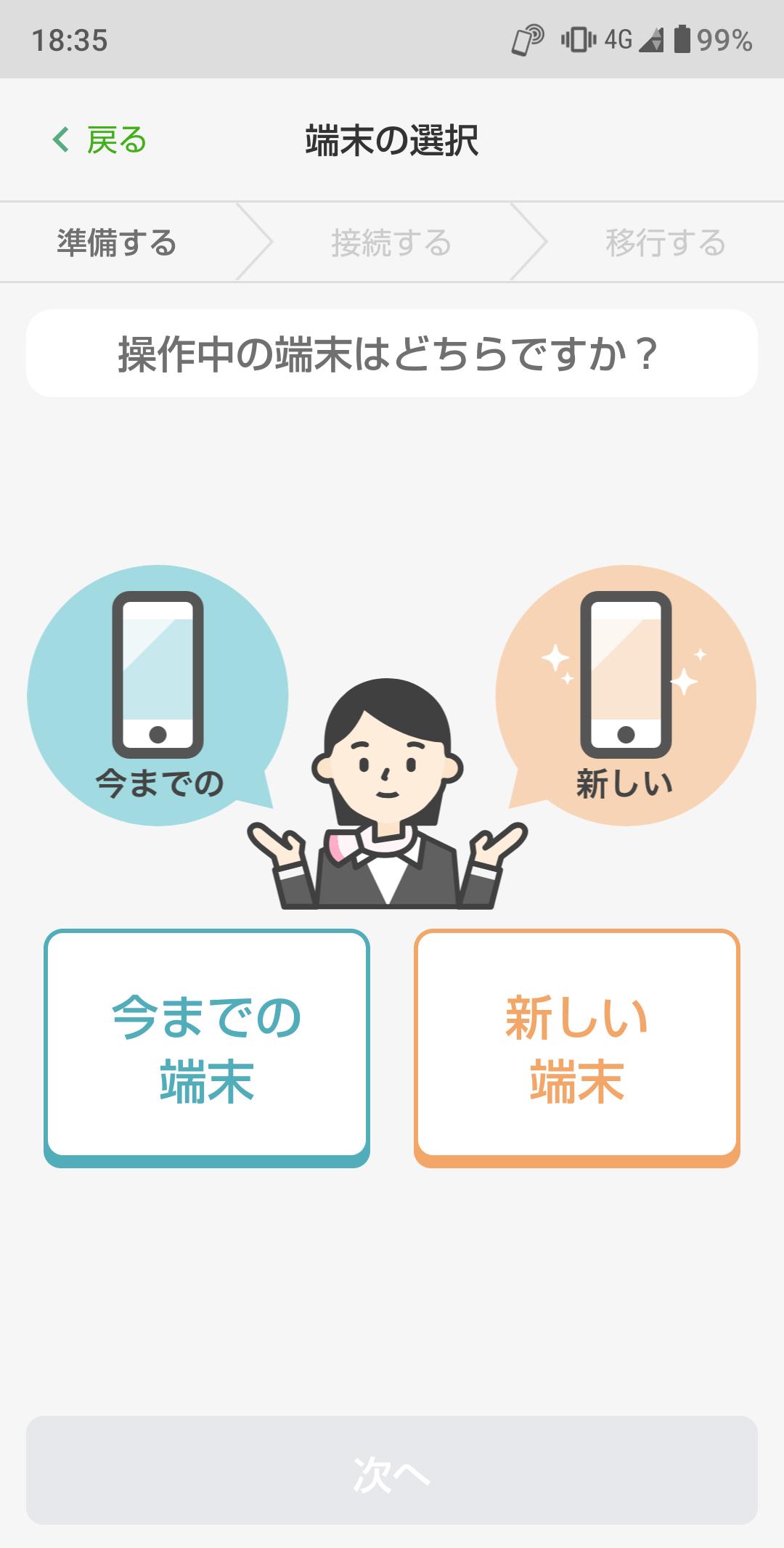Go back with 戻る
Viewport: 784px width, 1548px height.
pyautogui.click(x=100, y=139)
